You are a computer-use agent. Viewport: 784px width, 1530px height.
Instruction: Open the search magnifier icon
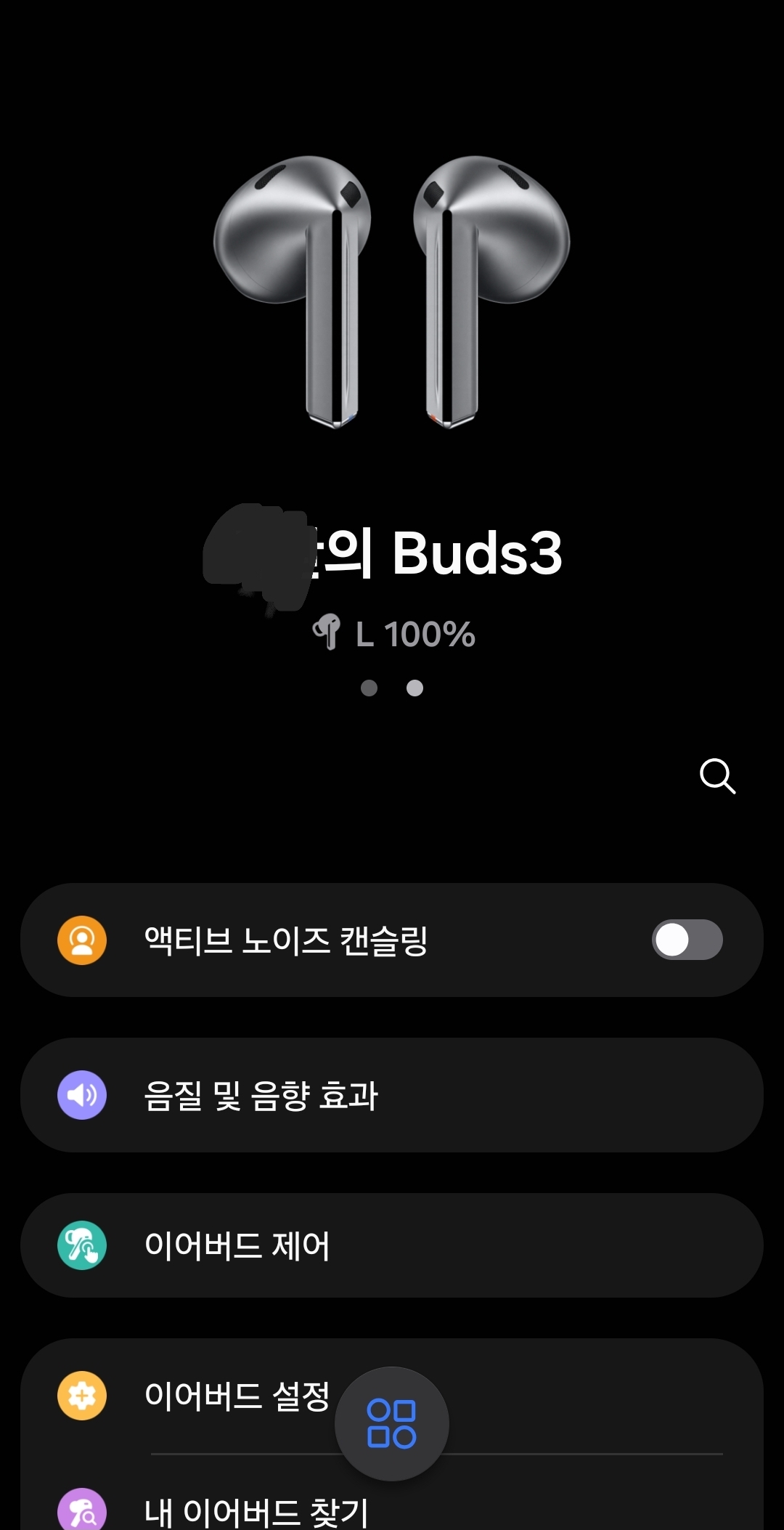click(x=717, y=776)
